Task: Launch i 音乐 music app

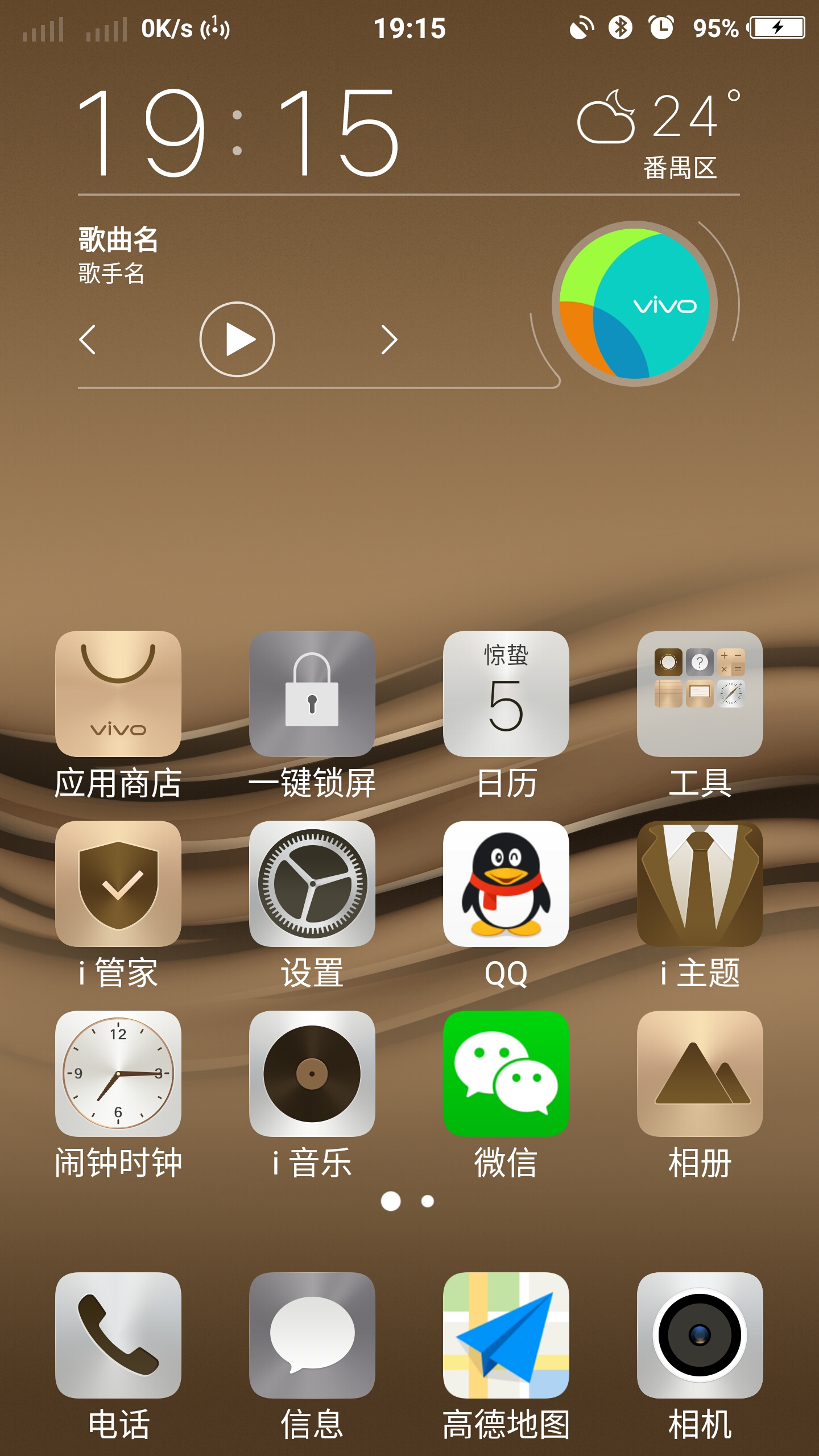Action: (x=312, y=1073)
